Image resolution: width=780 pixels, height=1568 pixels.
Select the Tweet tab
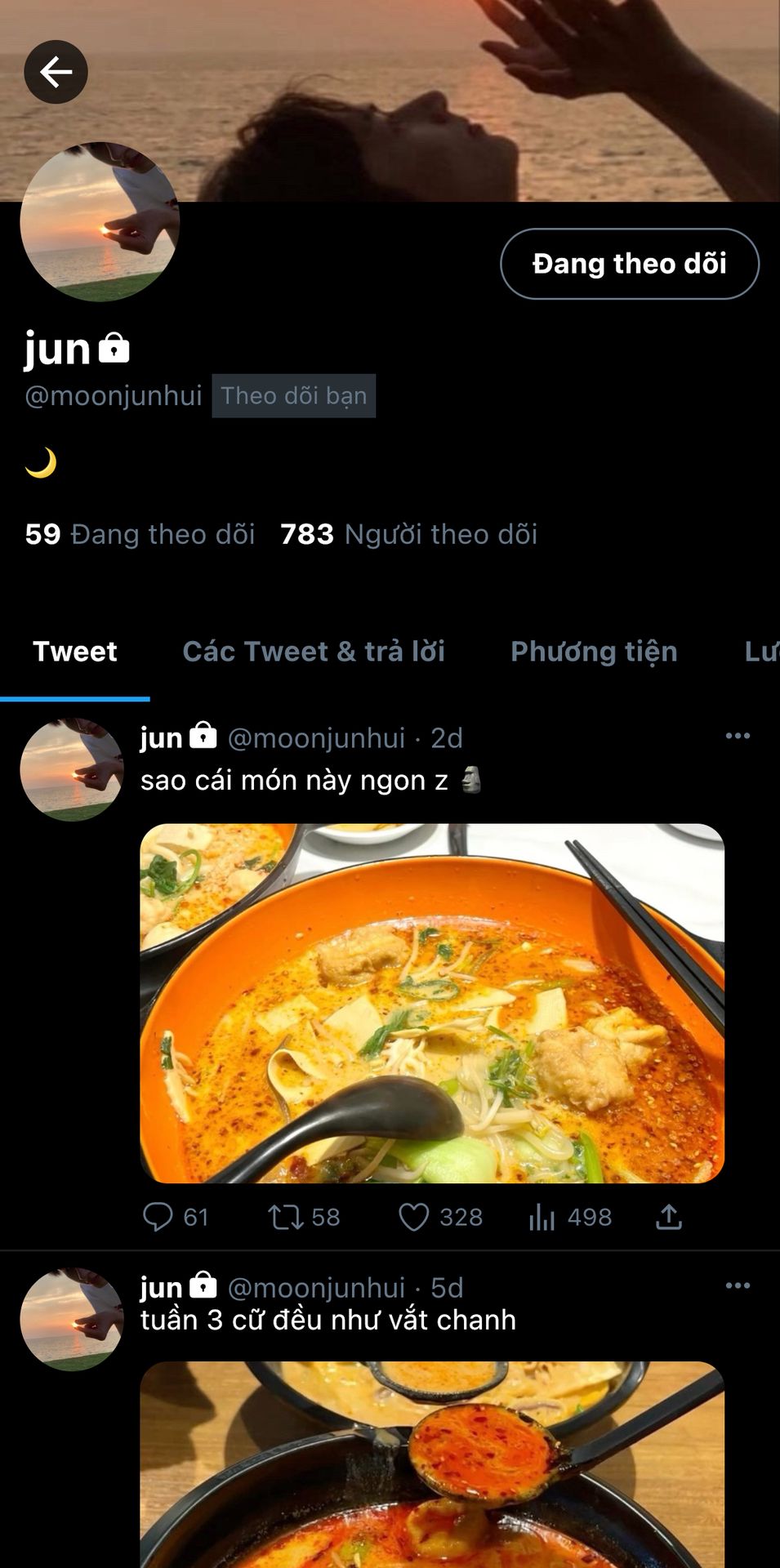pos(75,652)
